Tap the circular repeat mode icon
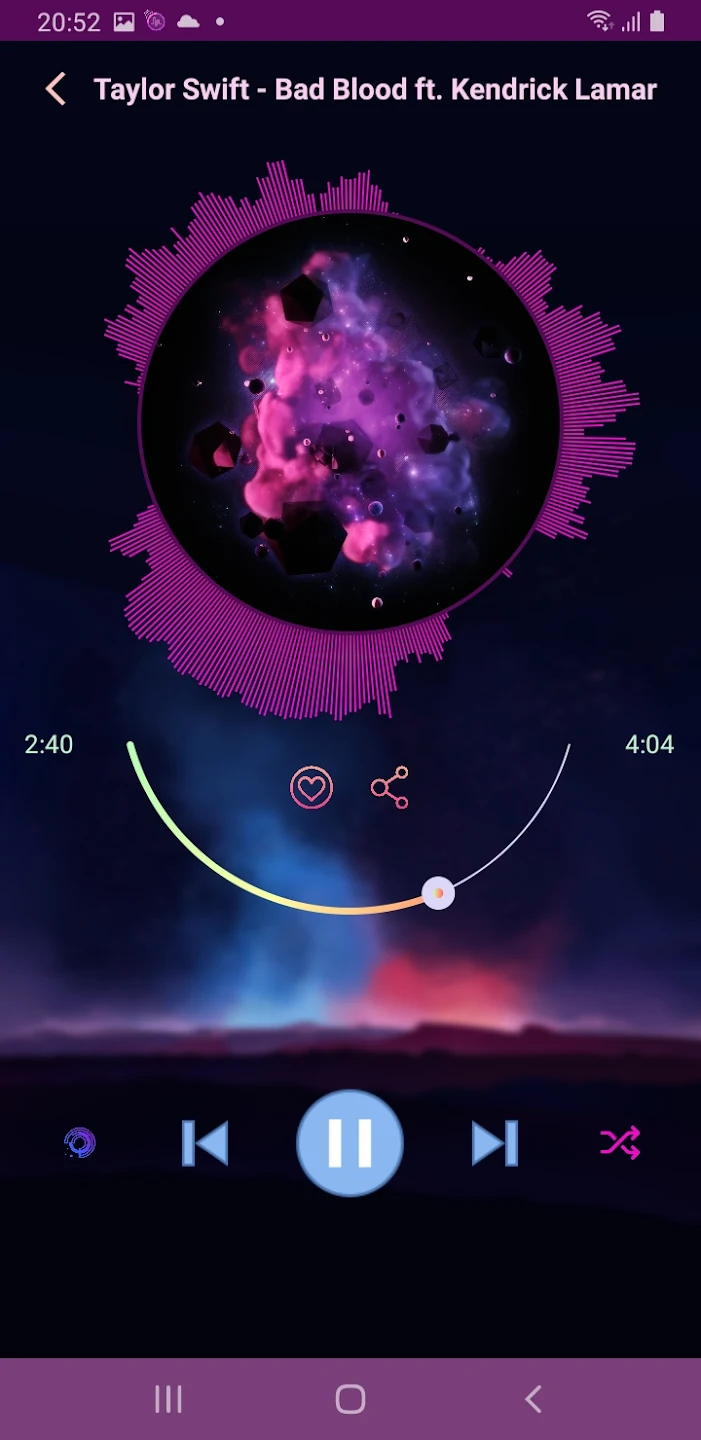This screenshot has height=1440, width=701. 80,1142
